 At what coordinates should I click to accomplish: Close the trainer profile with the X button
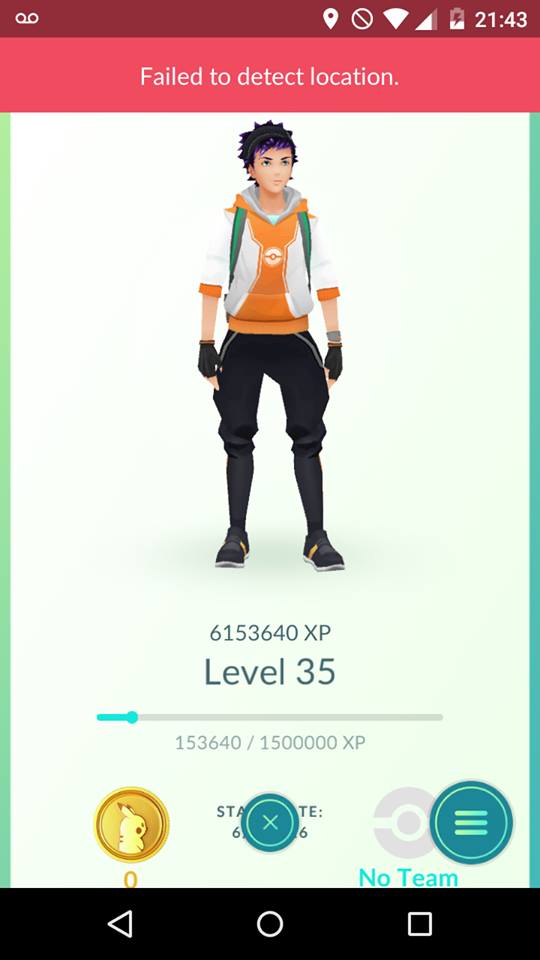coord(270,823)
